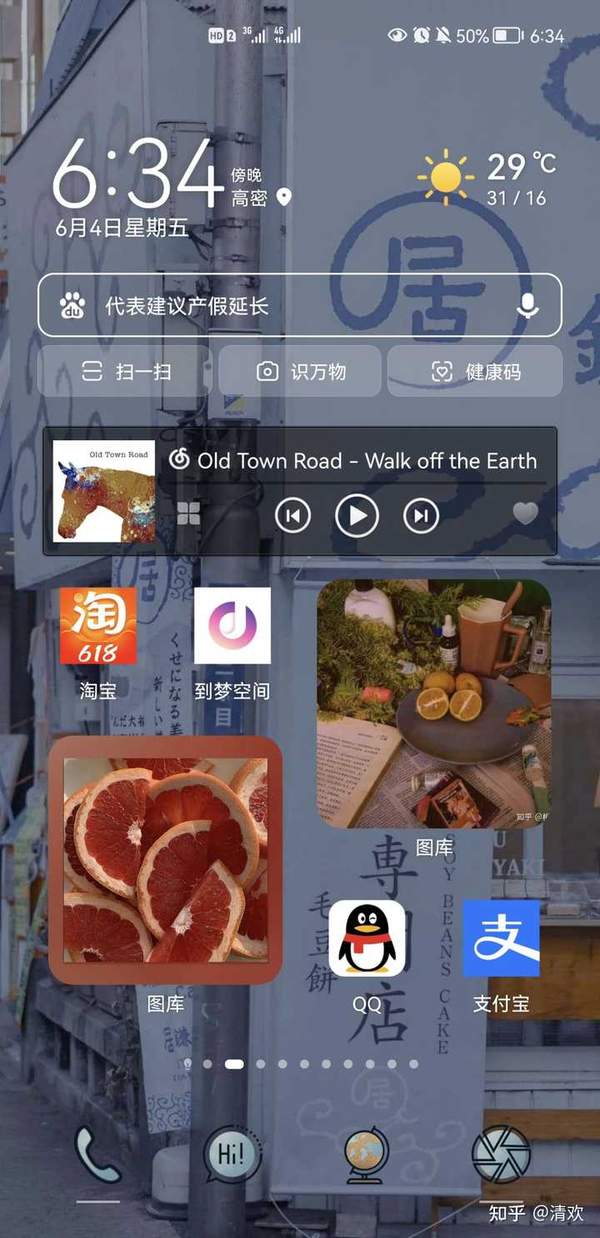Open the oranges-and-book 图库 photo widget

pos(434,703)
